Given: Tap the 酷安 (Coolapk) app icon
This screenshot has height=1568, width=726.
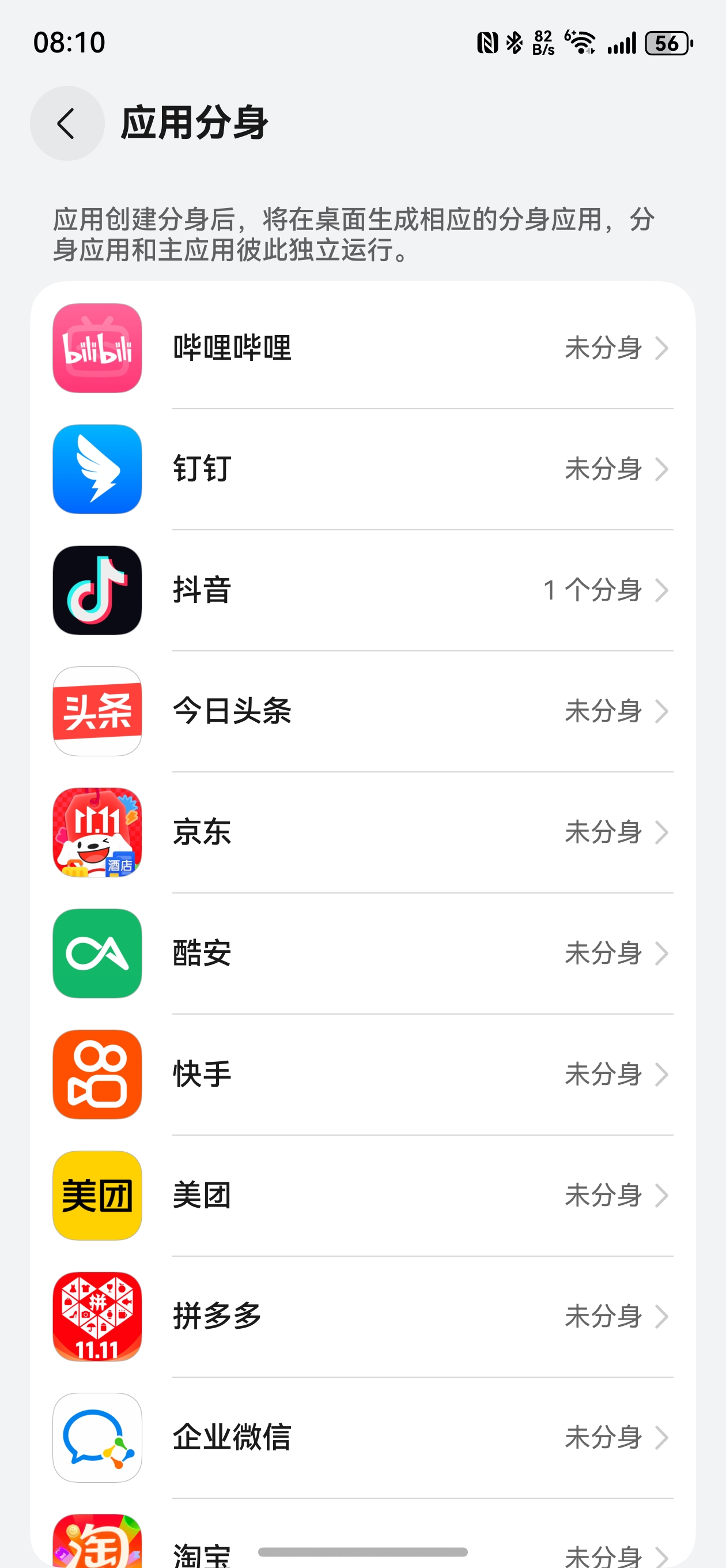Looking at the screenshot, I should pos(97,953).
